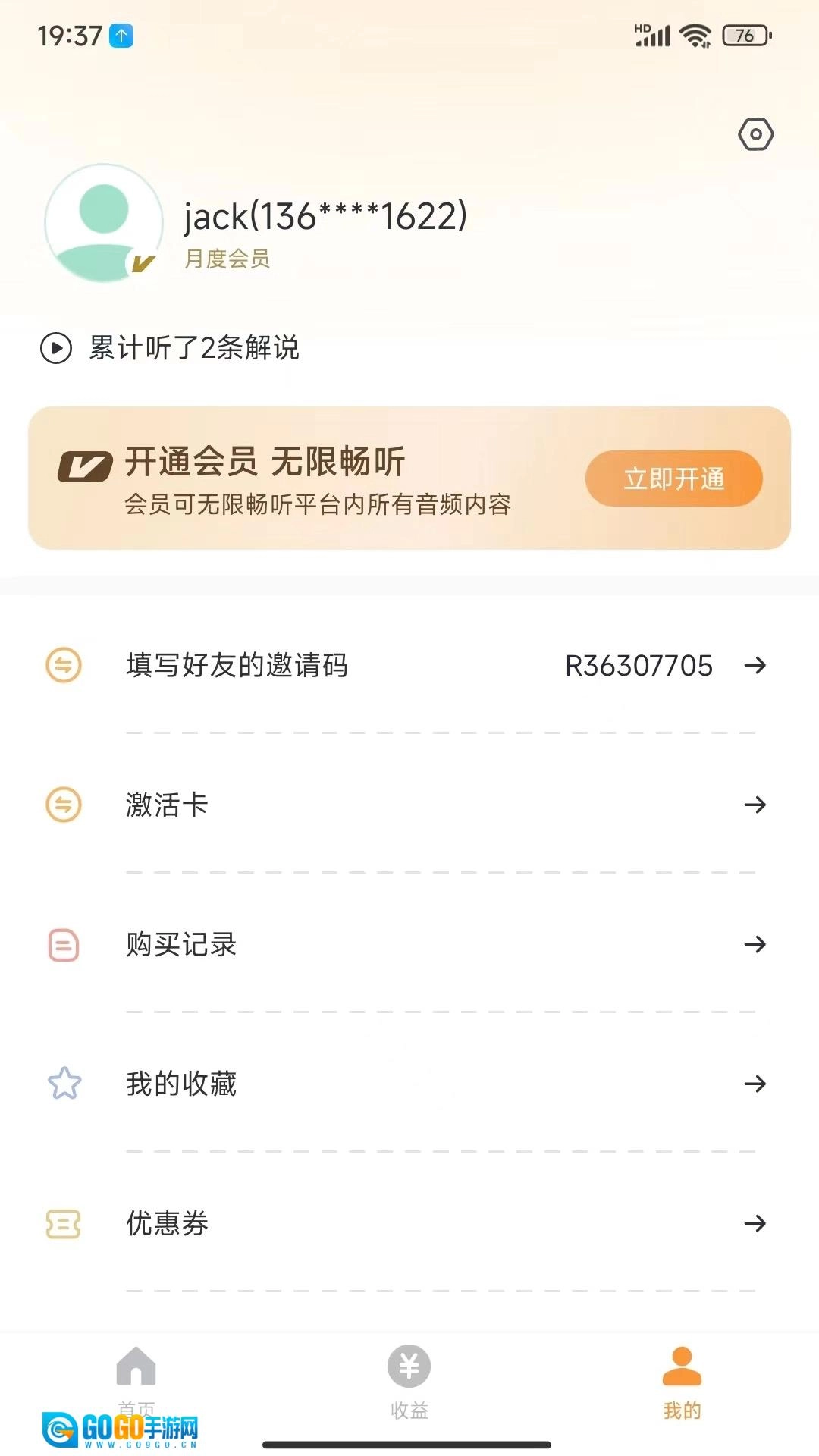Open the 激活卡 row
Image resolution: width=819 pixels, height=1456 pixels.
[x=409, y=805]
